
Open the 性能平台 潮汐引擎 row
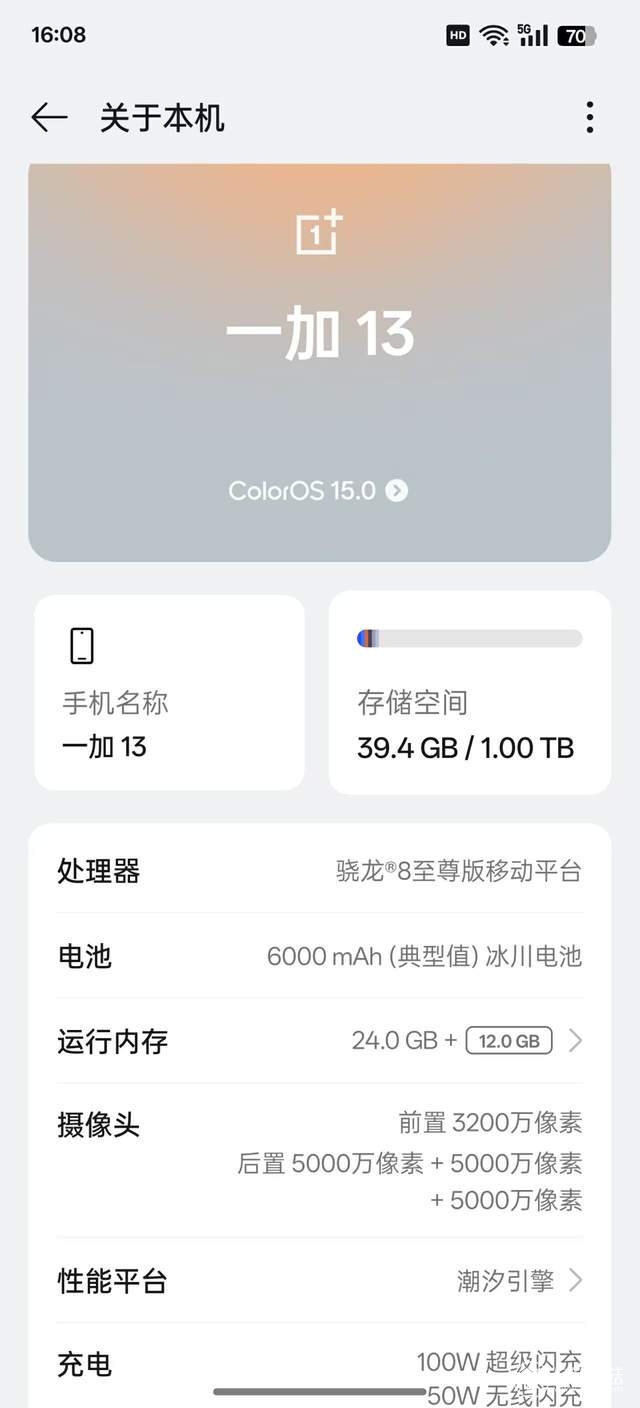(320, 1281)
